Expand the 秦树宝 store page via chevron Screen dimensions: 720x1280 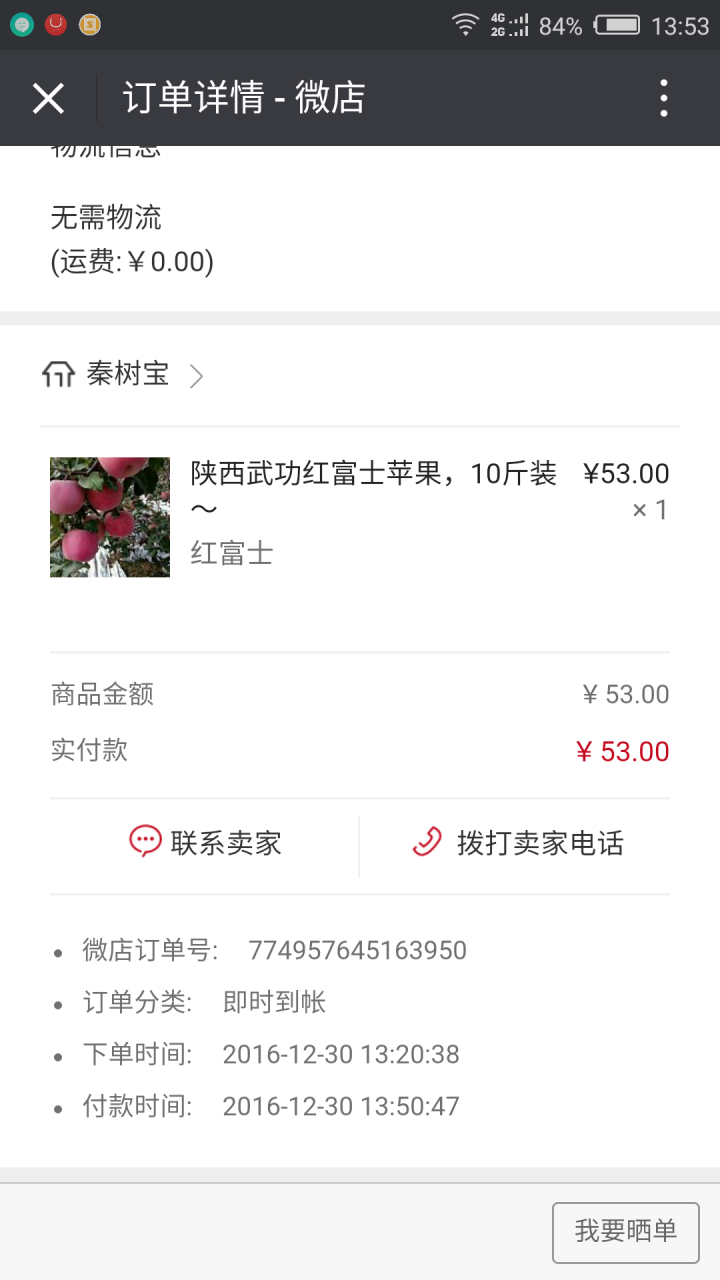point(196,375)
